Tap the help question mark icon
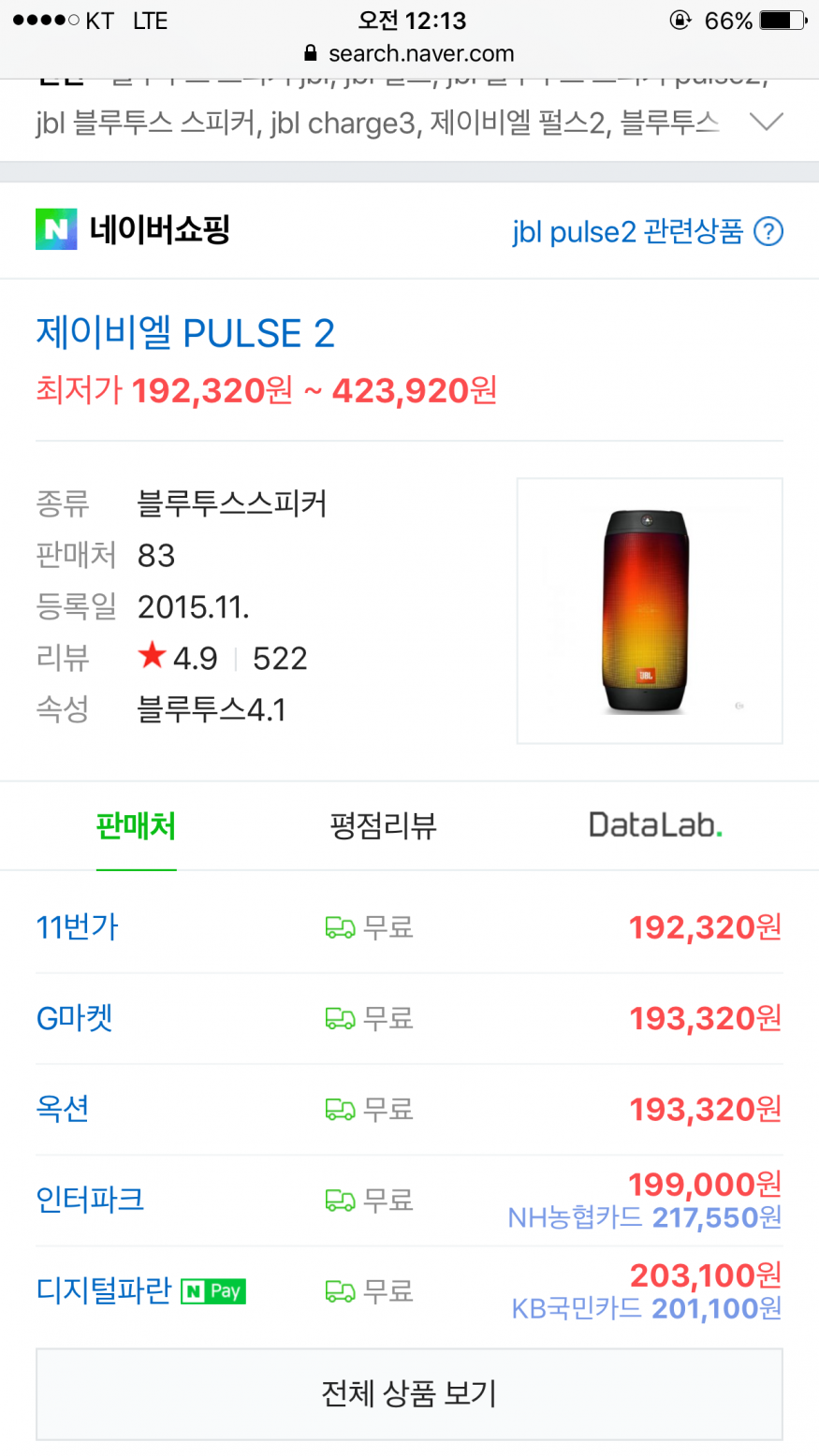Image resolution: width=819 pixels, height=1456 pixels. pyautogui.click(x=768, y=231)
